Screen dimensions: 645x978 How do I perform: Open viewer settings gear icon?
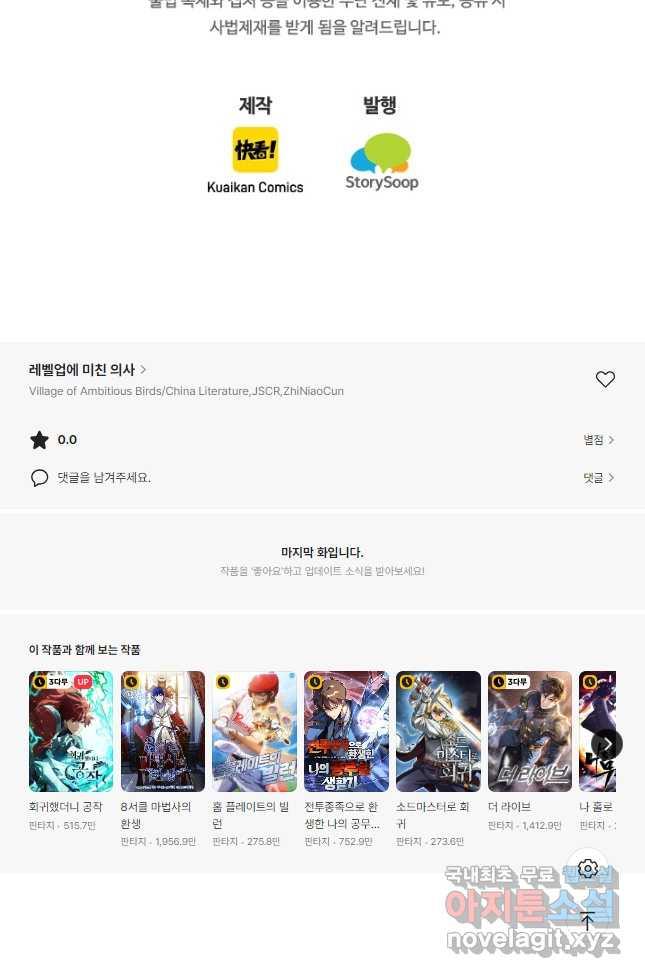[588, 869]
